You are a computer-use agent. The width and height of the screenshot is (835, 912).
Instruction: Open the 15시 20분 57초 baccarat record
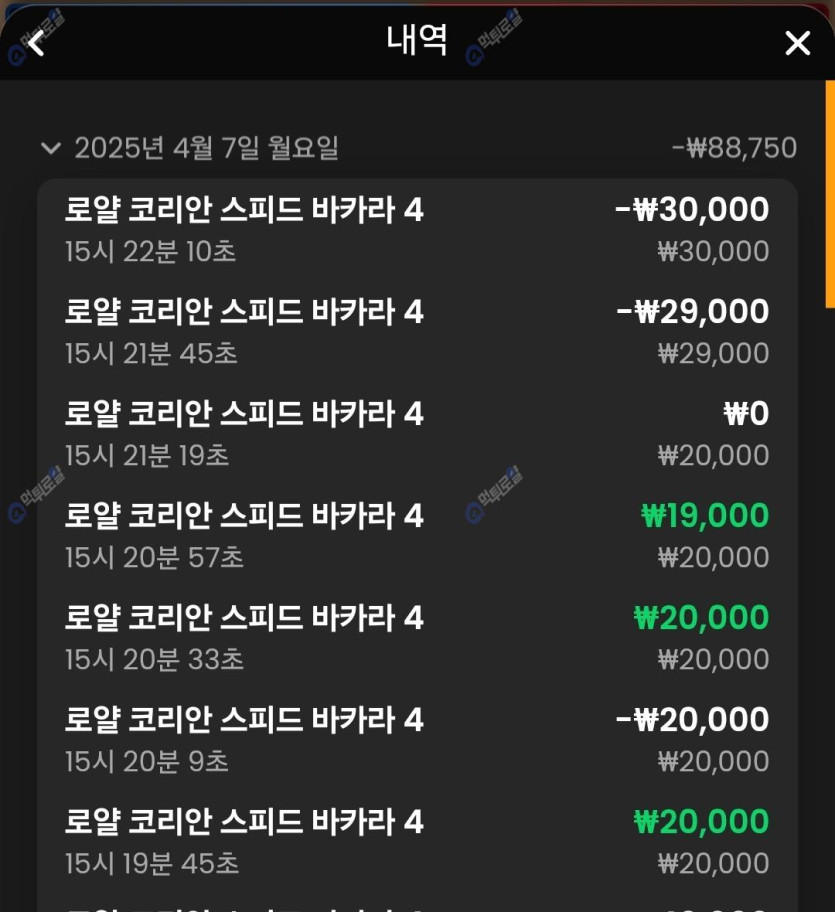[417, 536]
